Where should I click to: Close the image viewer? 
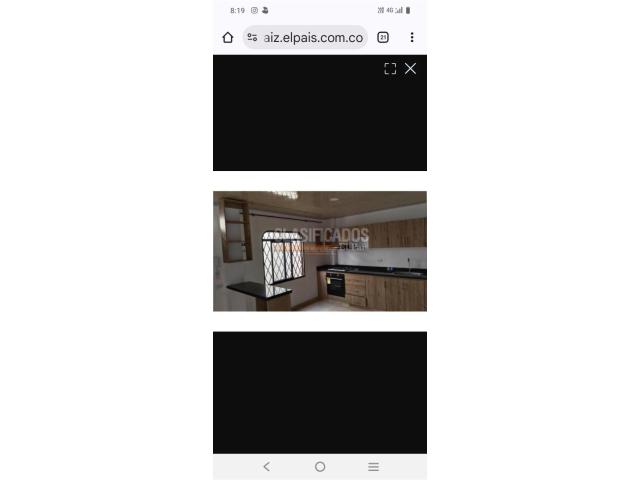pyautogui.click(x=410, y=69)
